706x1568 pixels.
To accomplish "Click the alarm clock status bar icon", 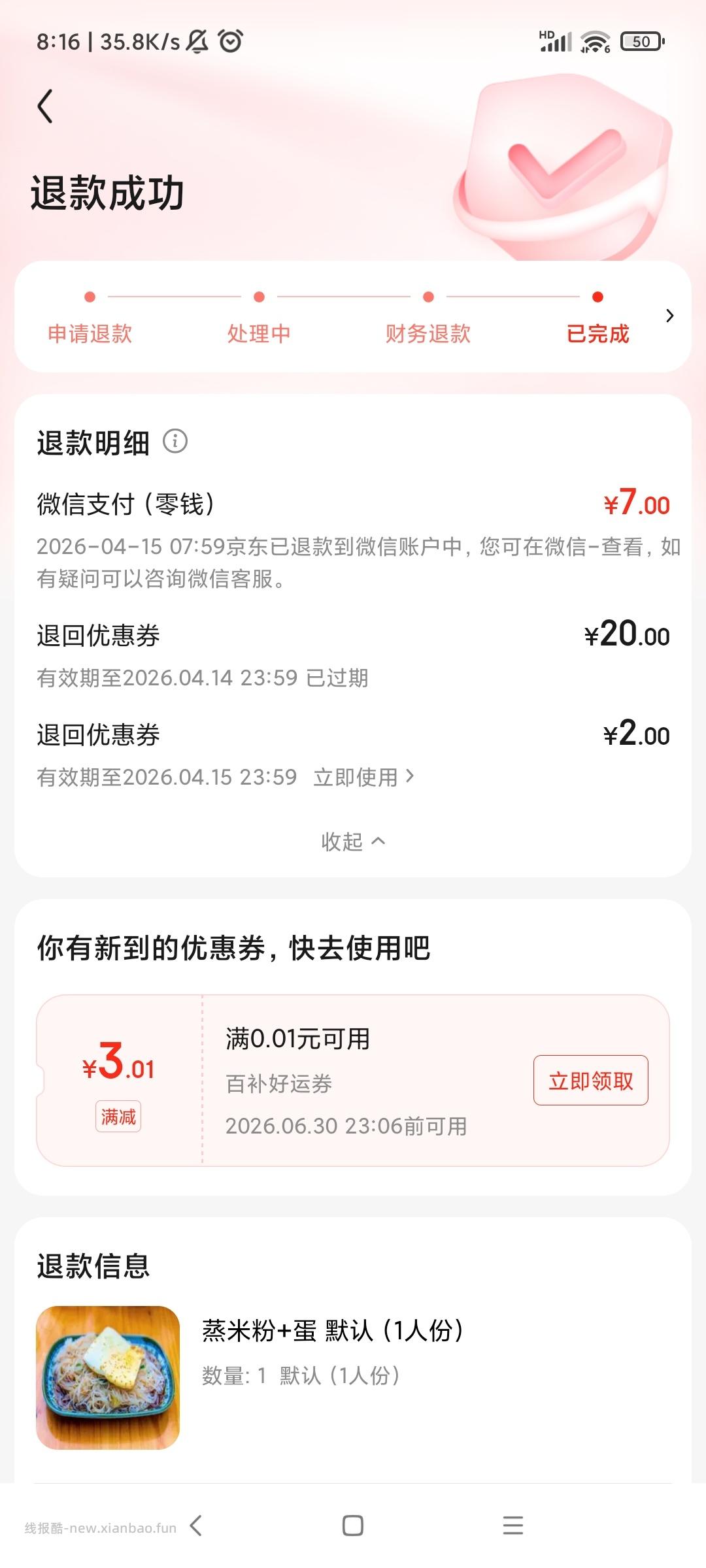I will [228, 41].
